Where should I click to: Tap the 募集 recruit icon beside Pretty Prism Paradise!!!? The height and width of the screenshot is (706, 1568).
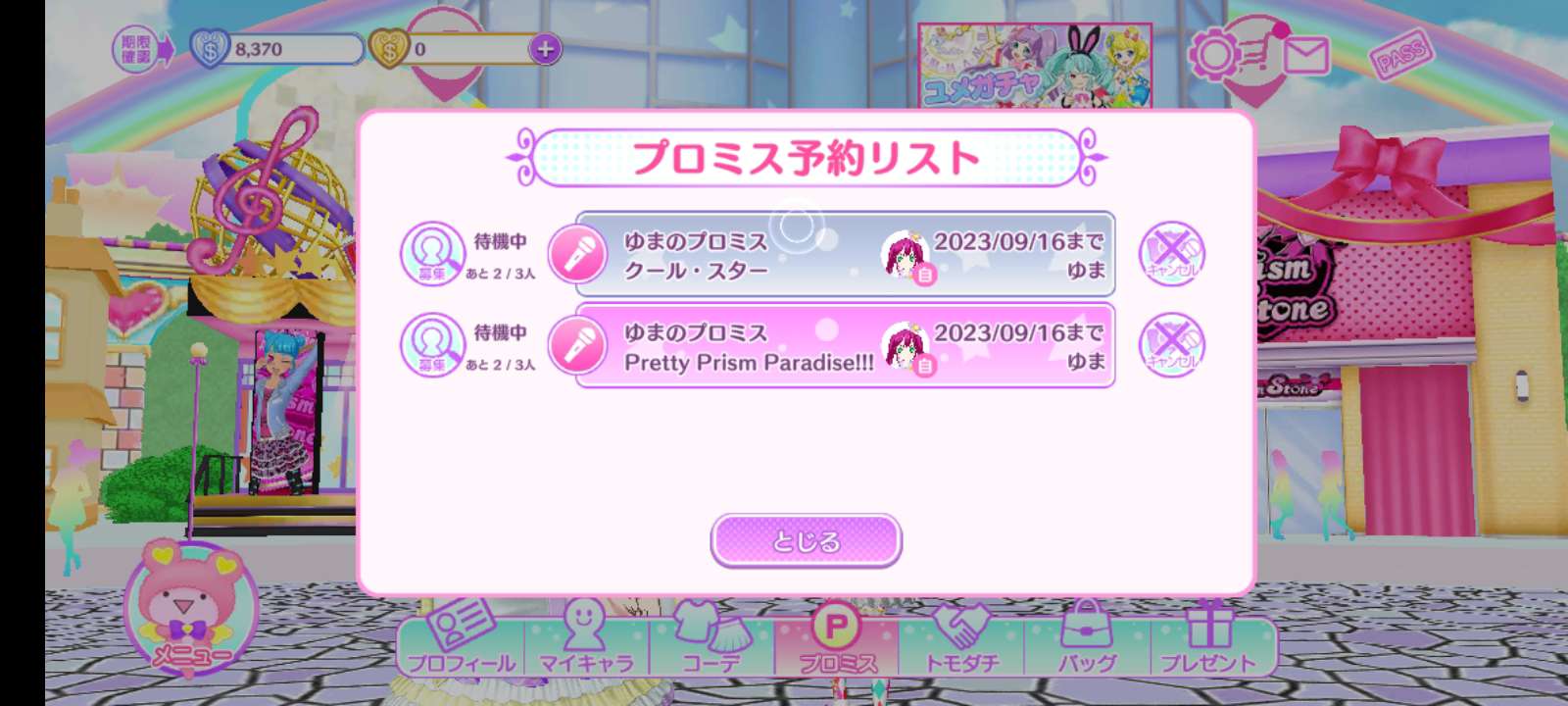pos(431,345)
